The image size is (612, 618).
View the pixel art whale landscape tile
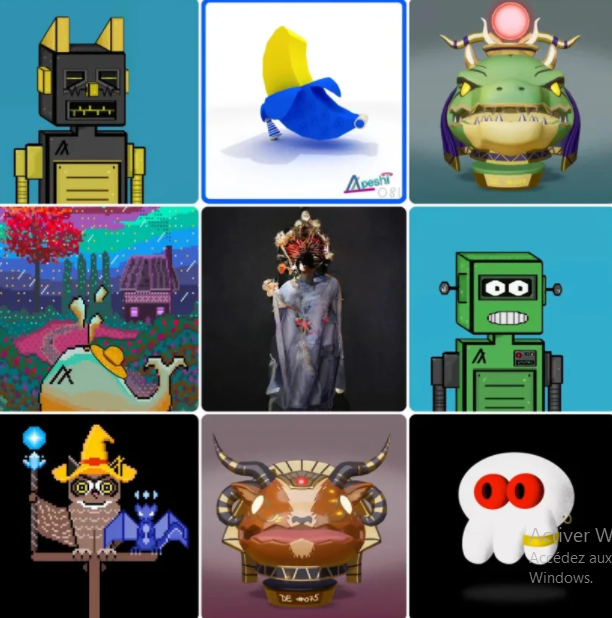point(98,308)
